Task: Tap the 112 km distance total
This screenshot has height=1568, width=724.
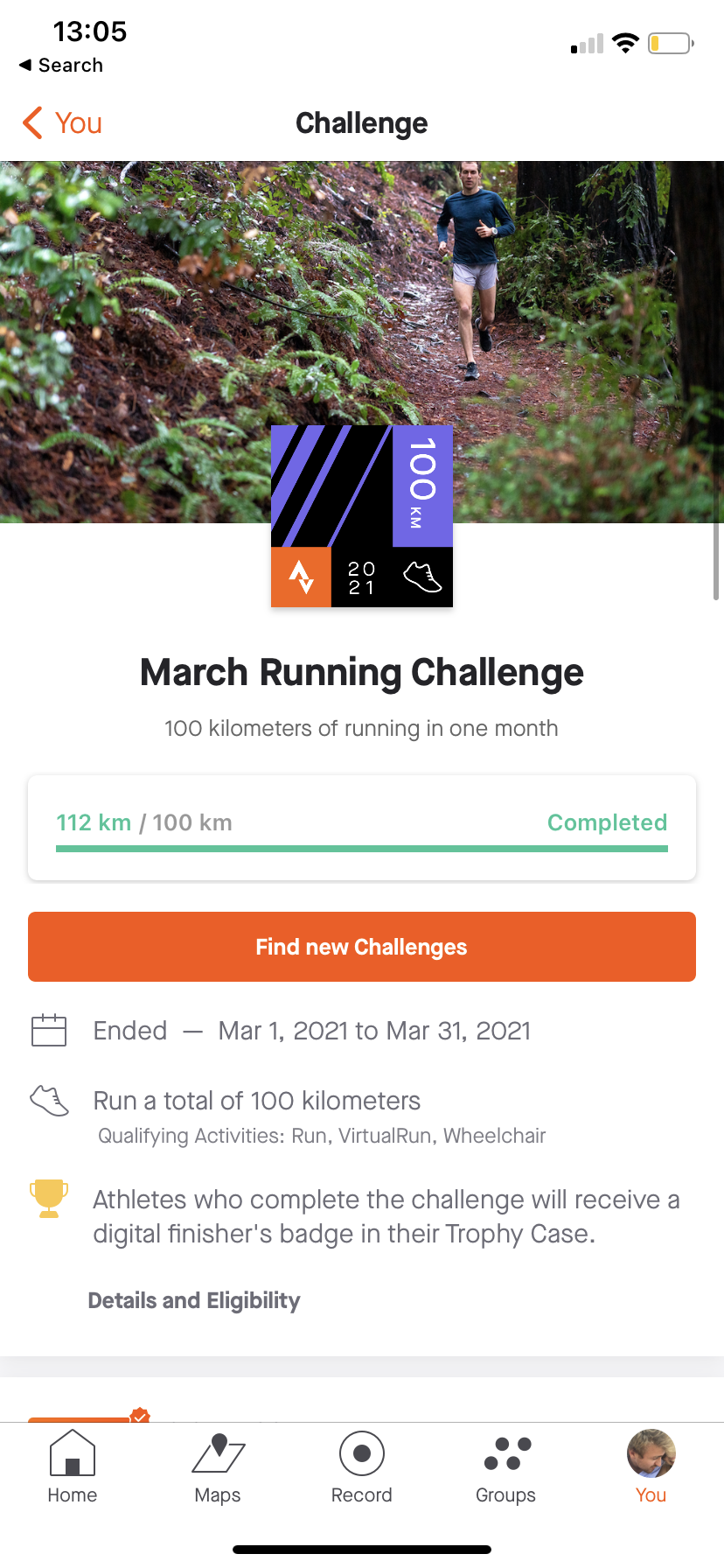Action: (x=93, y=822)
